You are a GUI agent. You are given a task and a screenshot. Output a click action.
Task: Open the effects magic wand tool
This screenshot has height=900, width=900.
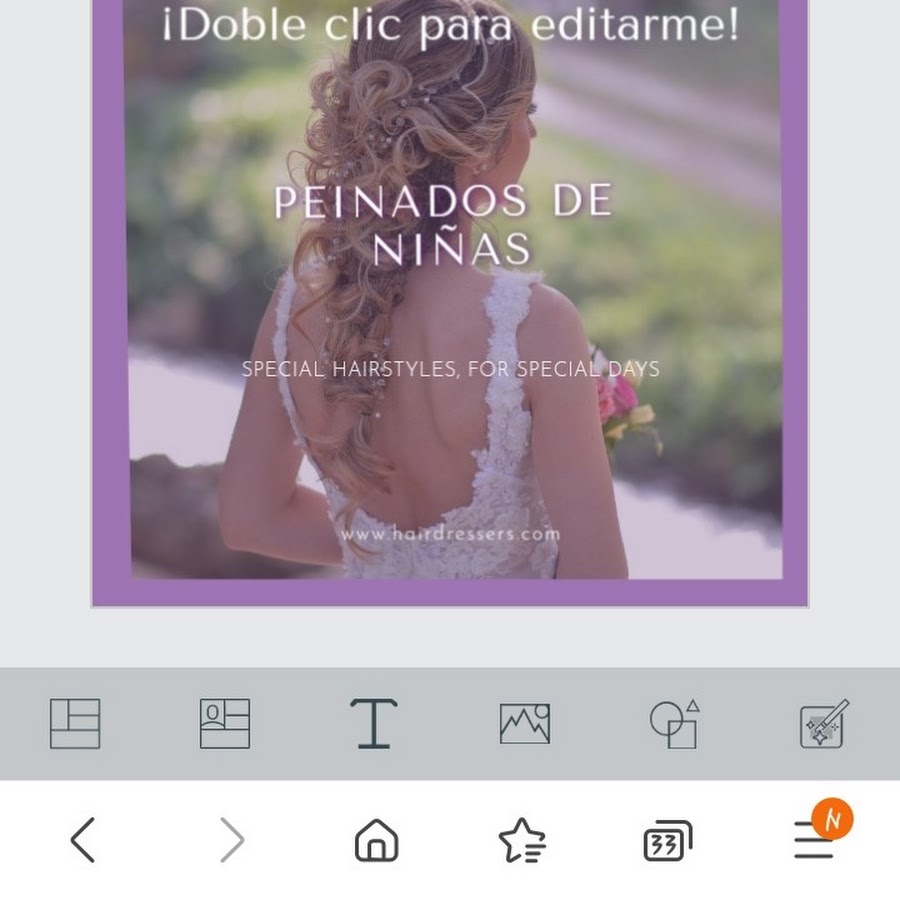[x=825, y=724]
